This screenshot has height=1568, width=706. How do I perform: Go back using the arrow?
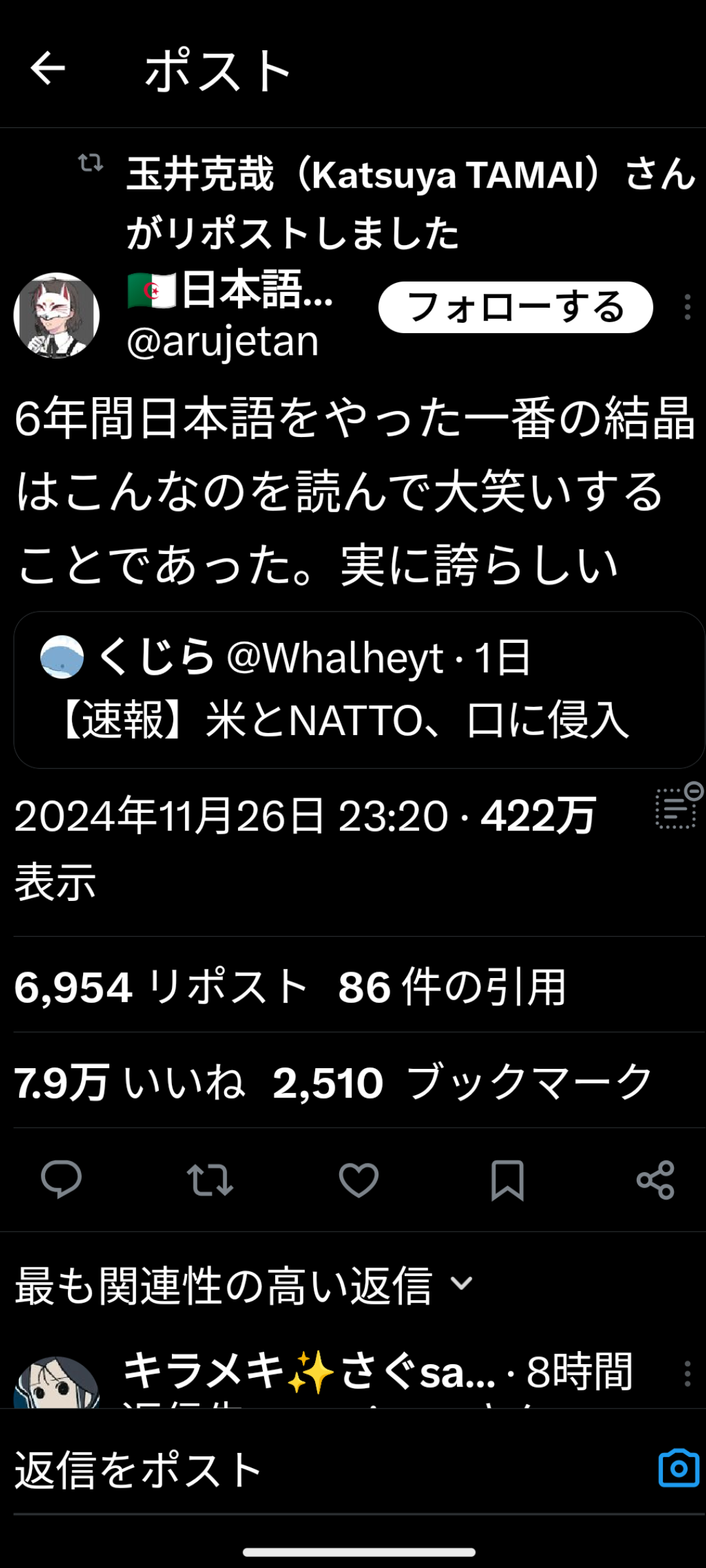coord(48,69)
